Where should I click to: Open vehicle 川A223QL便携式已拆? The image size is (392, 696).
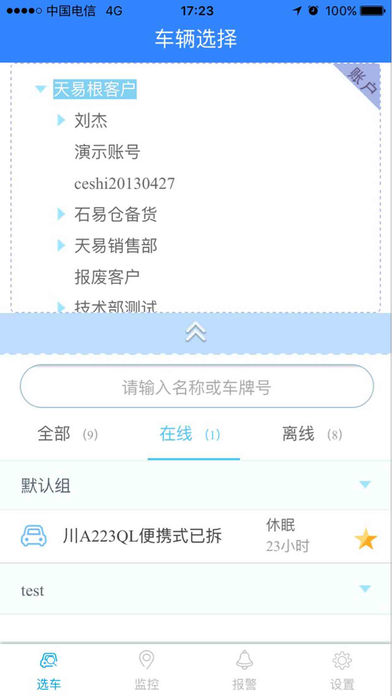coord(196,536)
